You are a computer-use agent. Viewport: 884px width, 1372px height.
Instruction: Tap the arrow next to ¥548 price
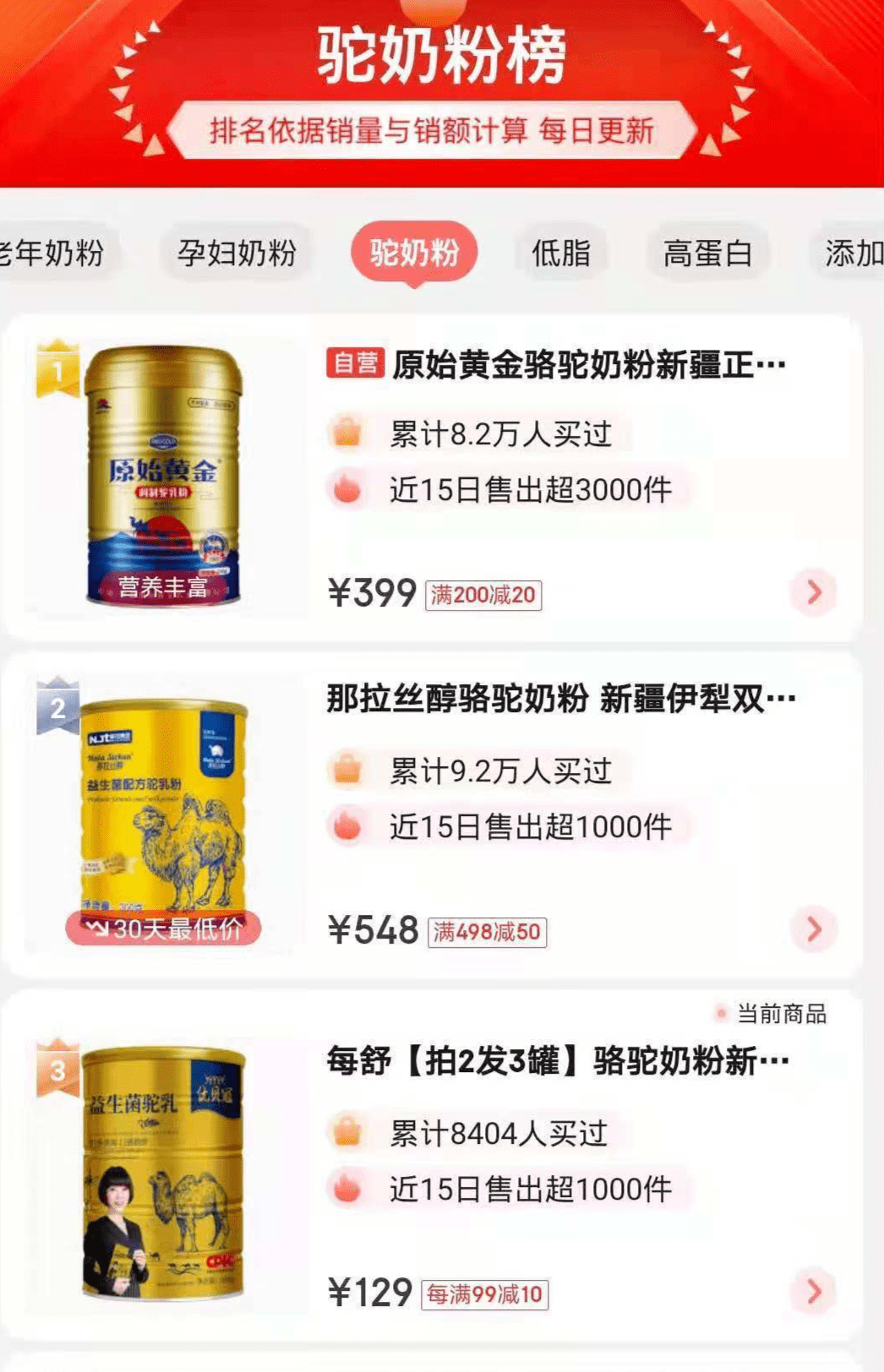coord(814,929)
